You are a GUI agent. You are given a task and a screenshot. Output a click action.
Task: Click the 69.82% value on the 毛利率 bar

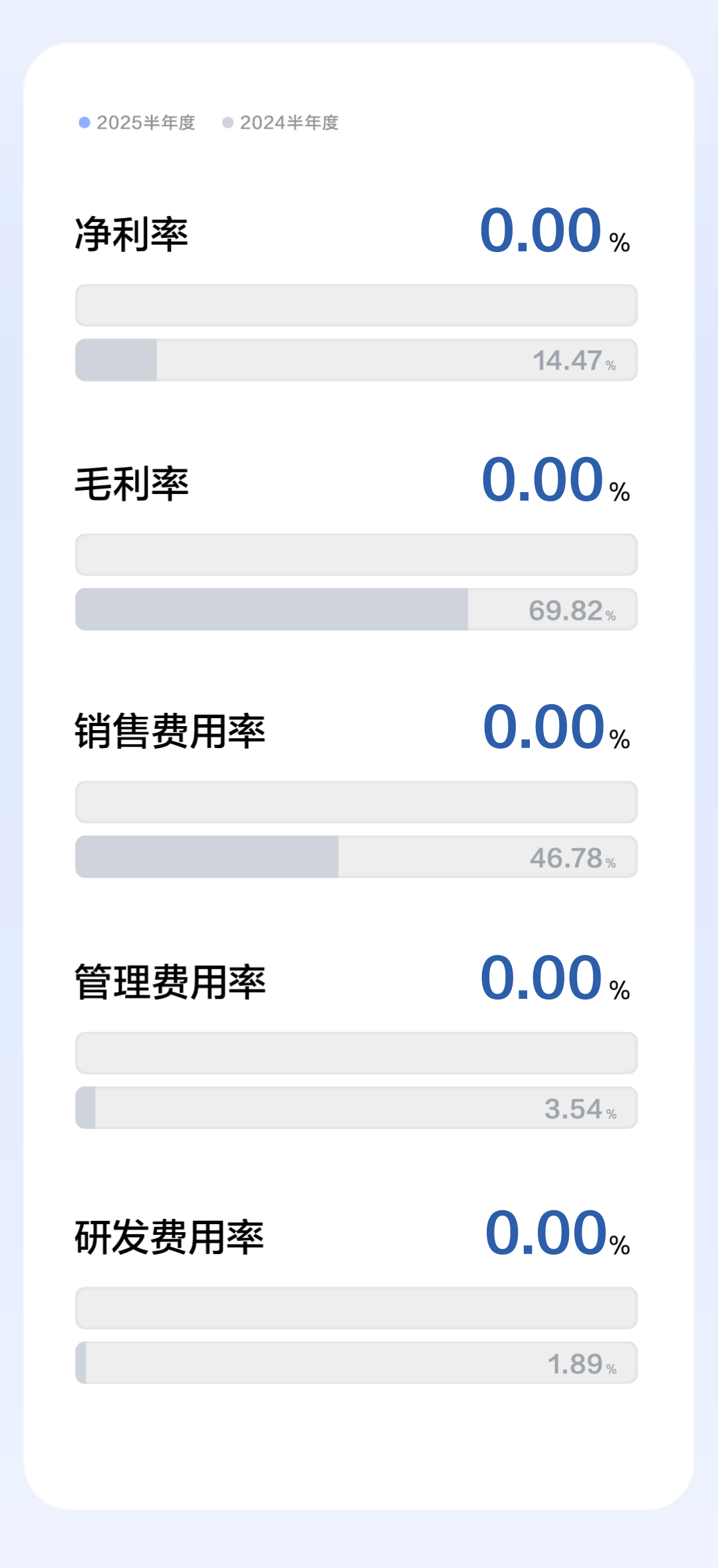(570, 610)
